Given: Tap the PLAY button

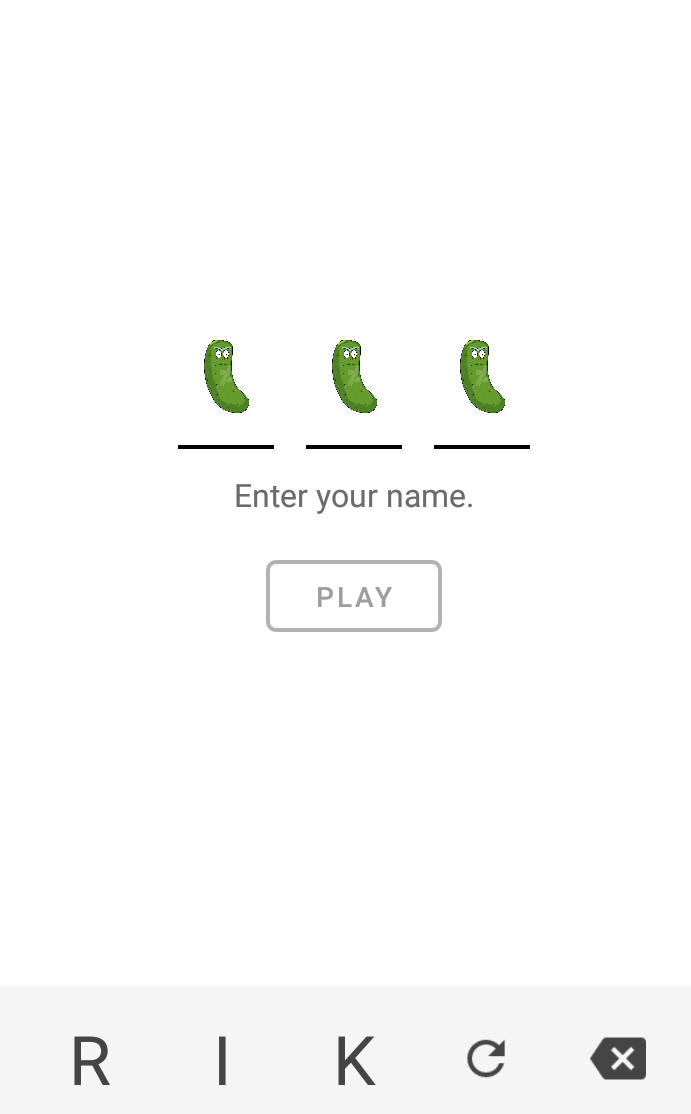Looking at the screenshot, I should click(x=354, y=596).
